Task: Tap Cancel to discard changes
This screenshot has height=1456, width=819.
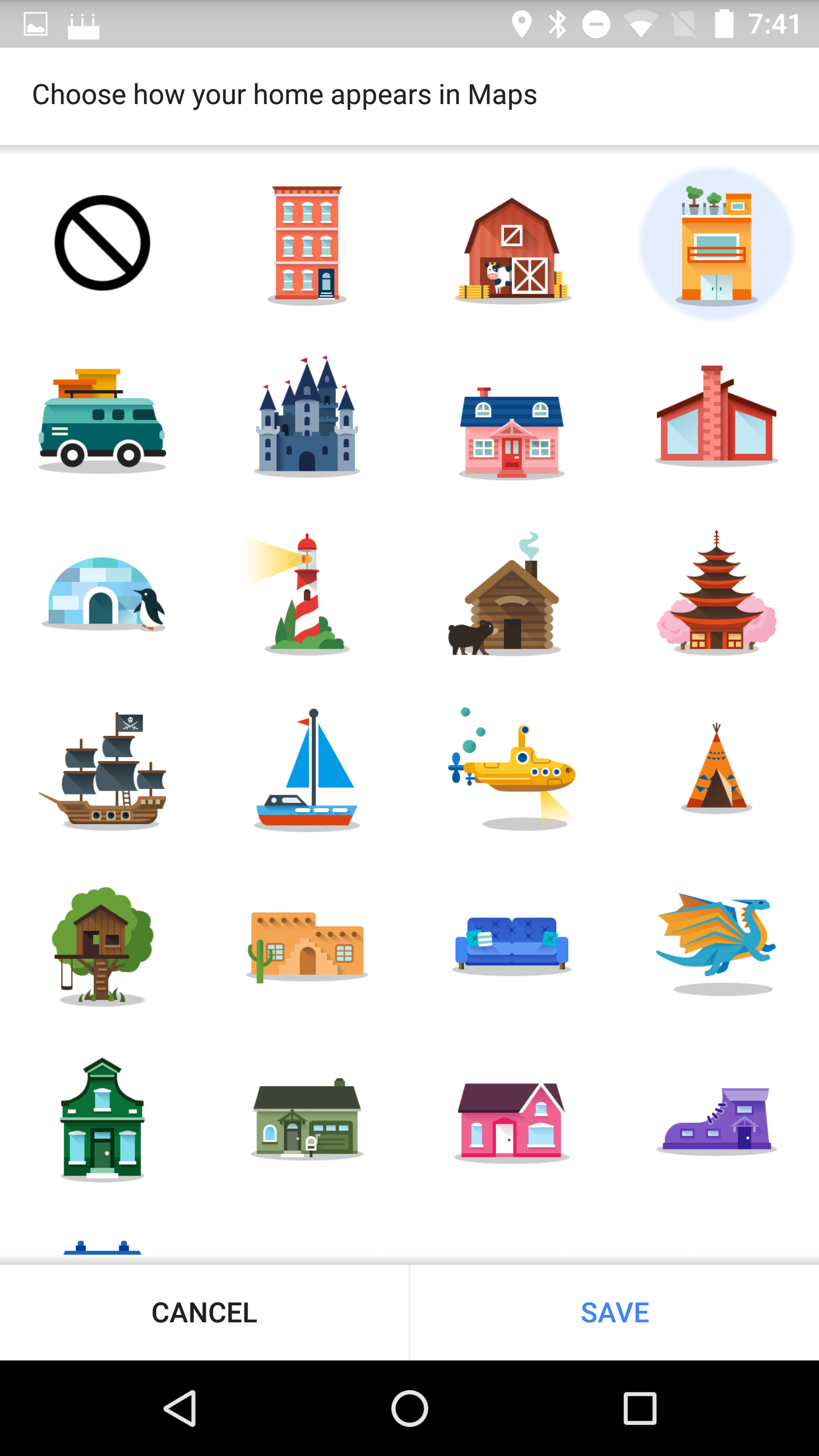Action: pos(204,1313)
